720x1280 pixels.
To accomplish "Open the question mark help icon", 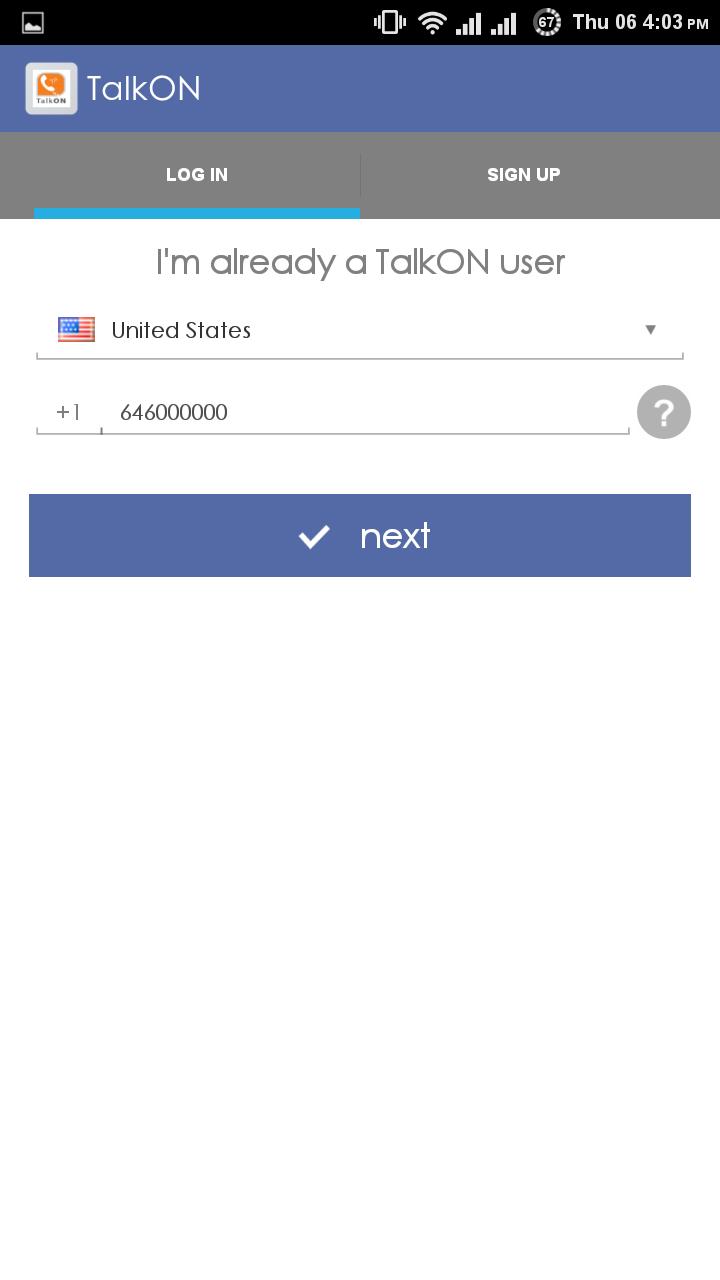I will 664,412.
